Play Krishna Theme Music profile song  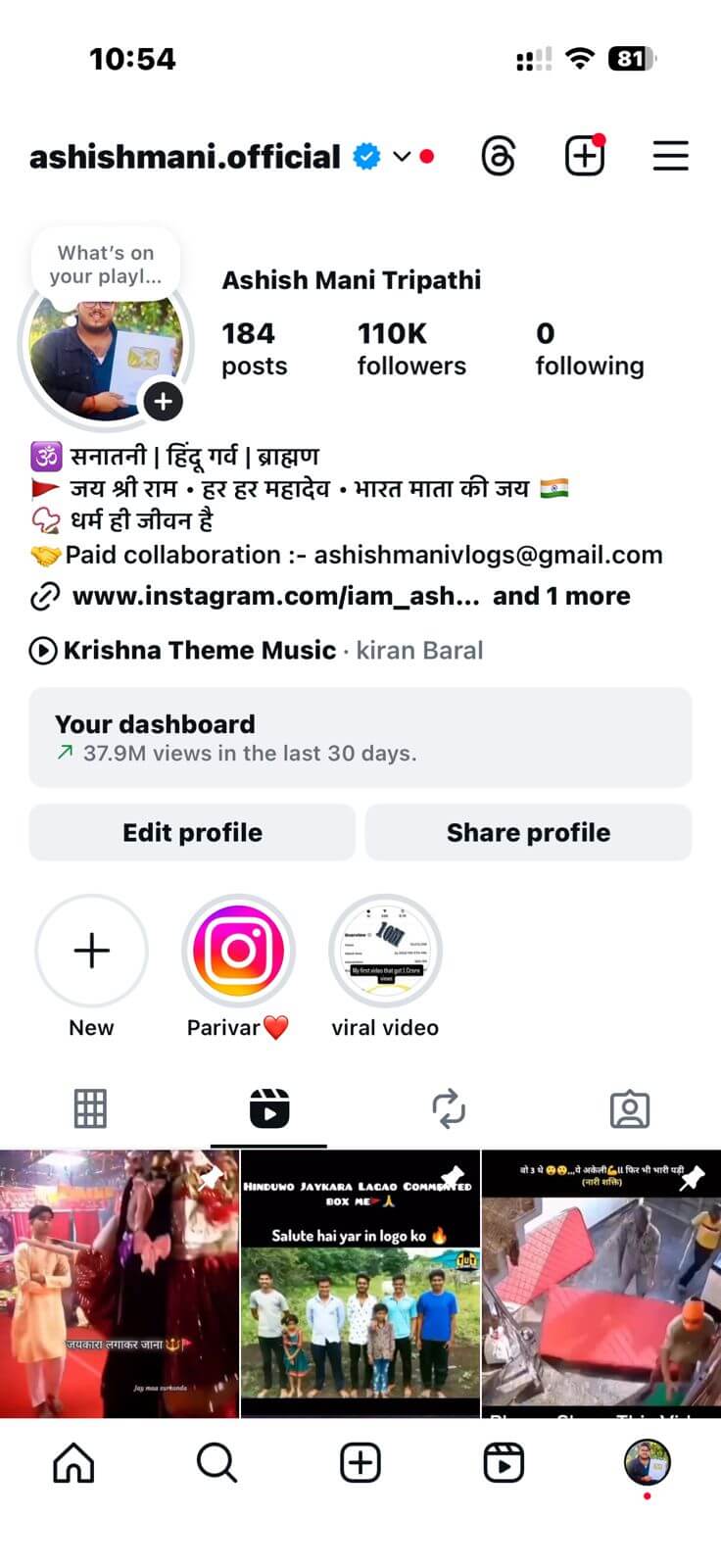pos(199,651)
